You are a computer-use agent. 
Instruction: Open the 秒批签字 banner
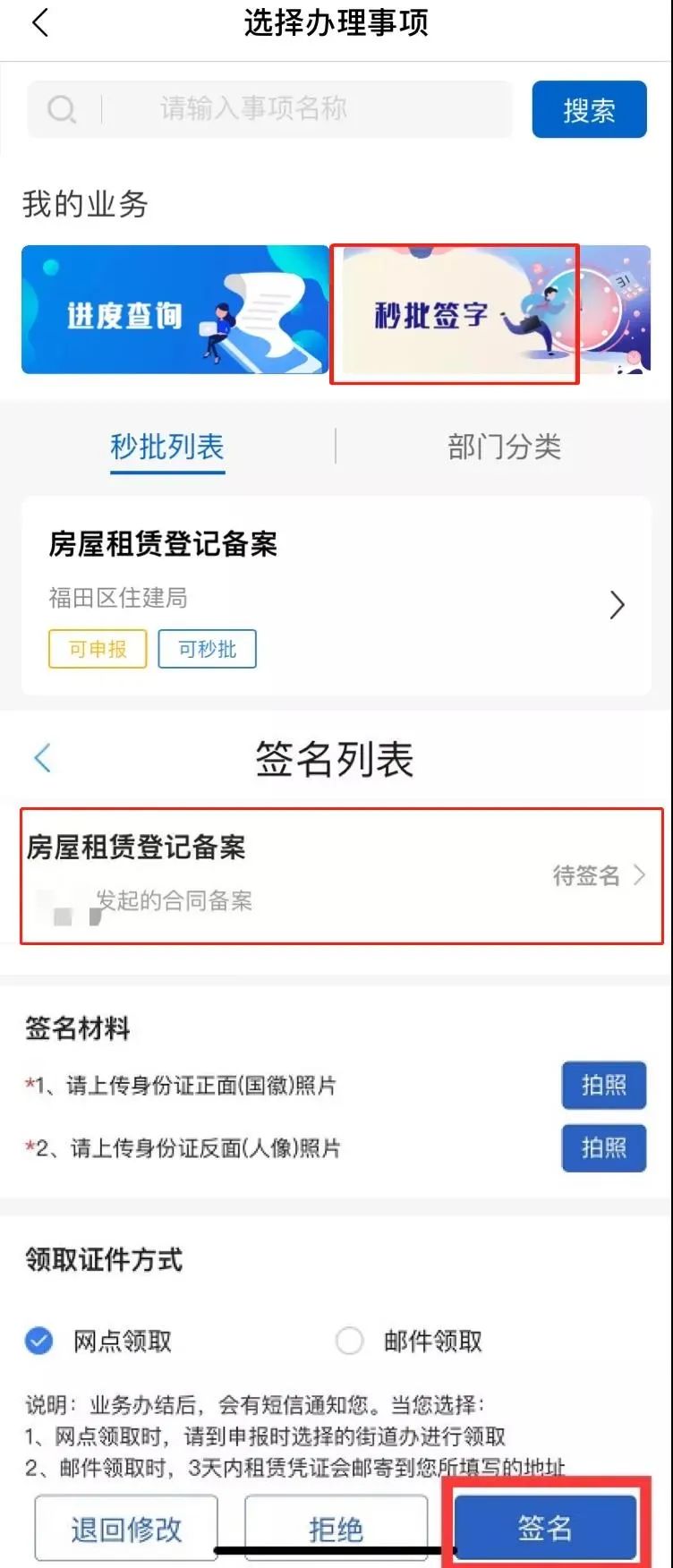click(455, 313)
